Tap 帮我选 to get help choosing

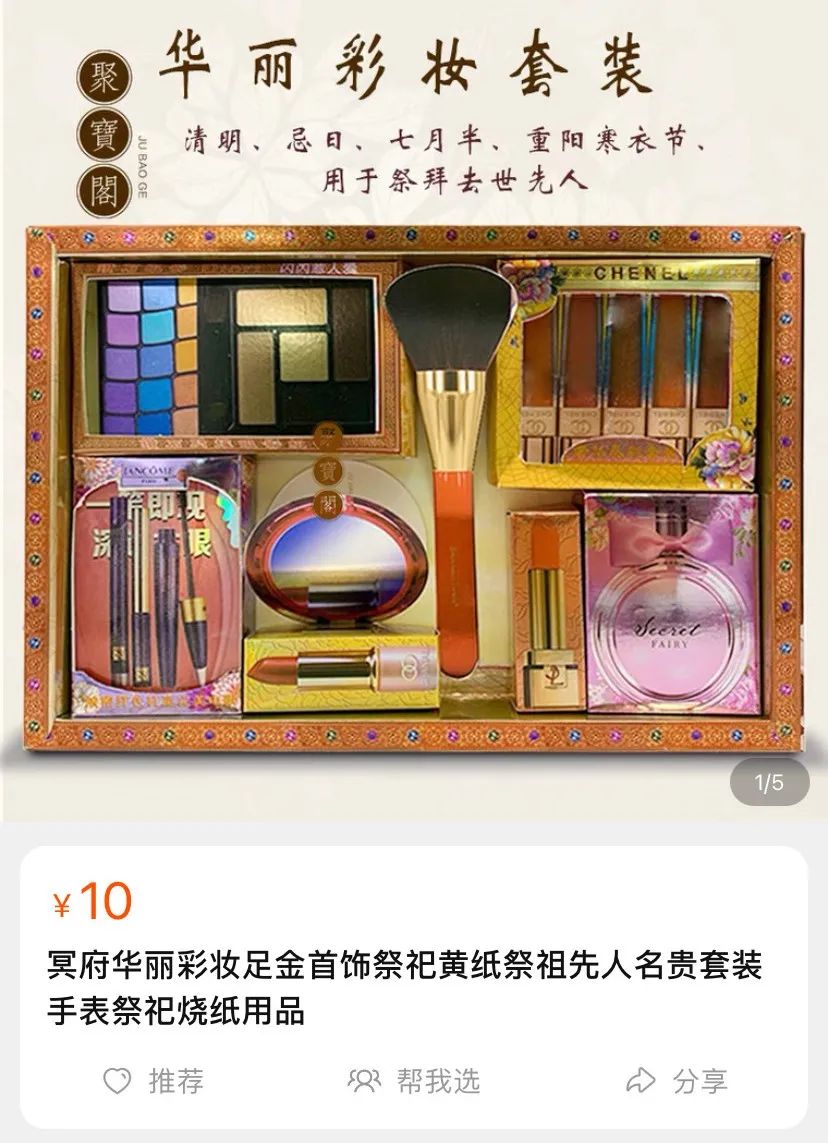pos(414,1081)
